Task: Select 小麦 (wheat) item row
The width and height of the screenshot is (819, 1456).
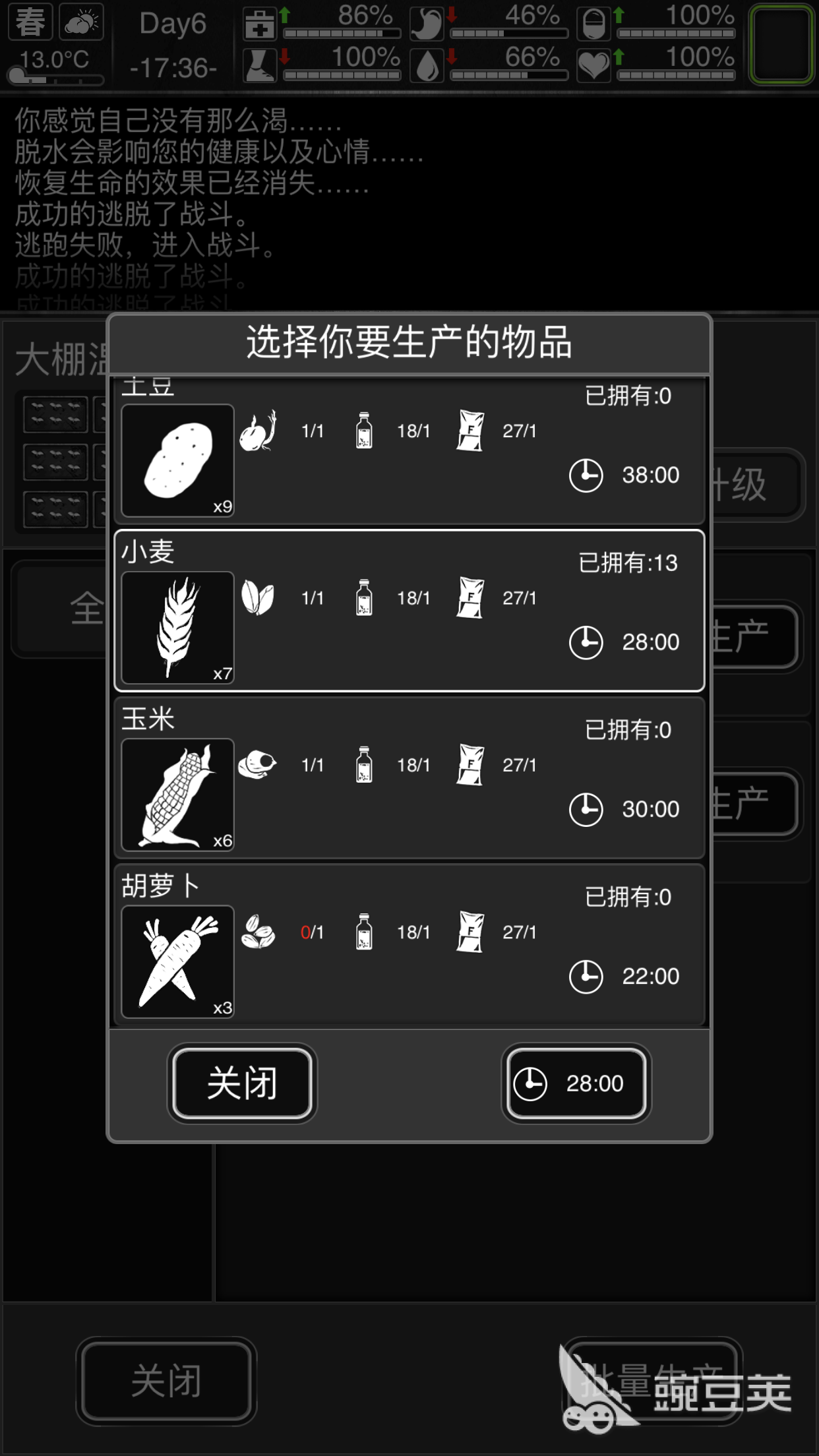Action: pos(409,611)
